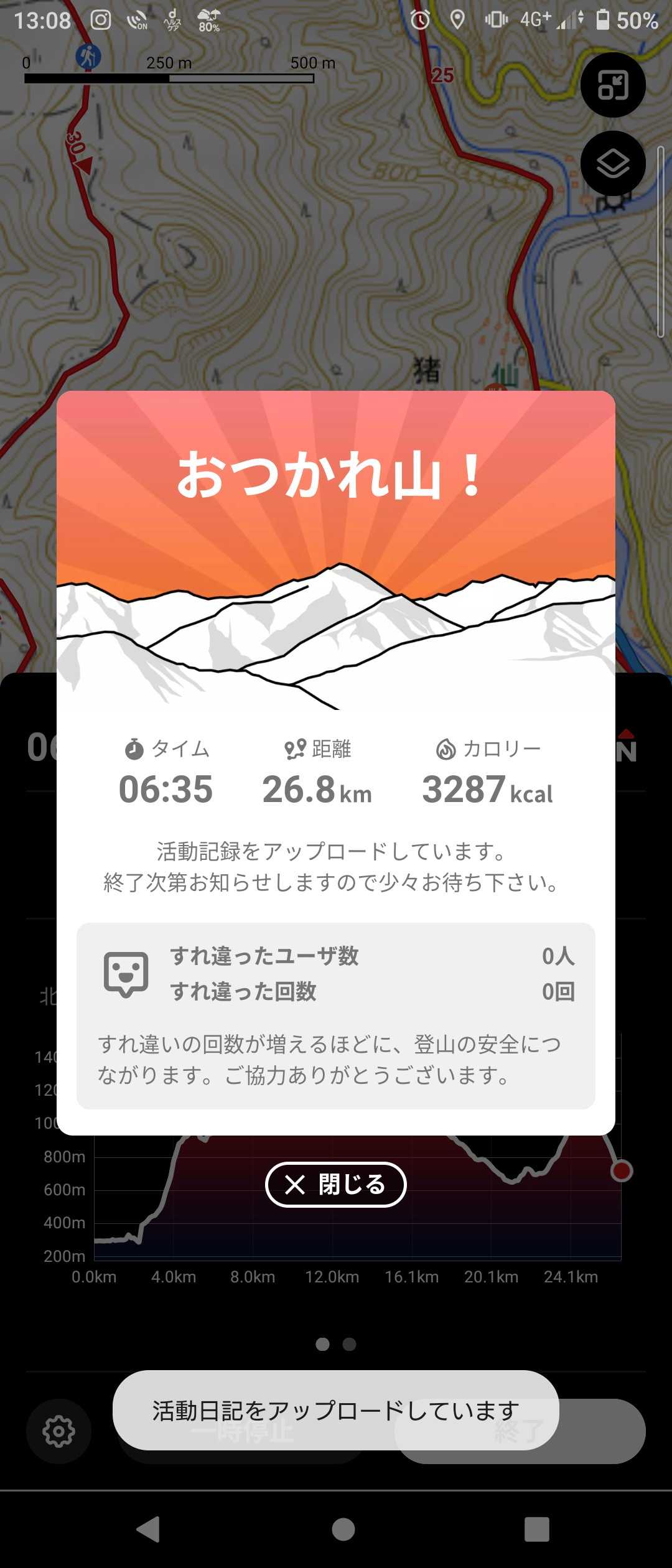Open the settings gear
This screenshot has width=672, height=1568.
[58, 1430]
